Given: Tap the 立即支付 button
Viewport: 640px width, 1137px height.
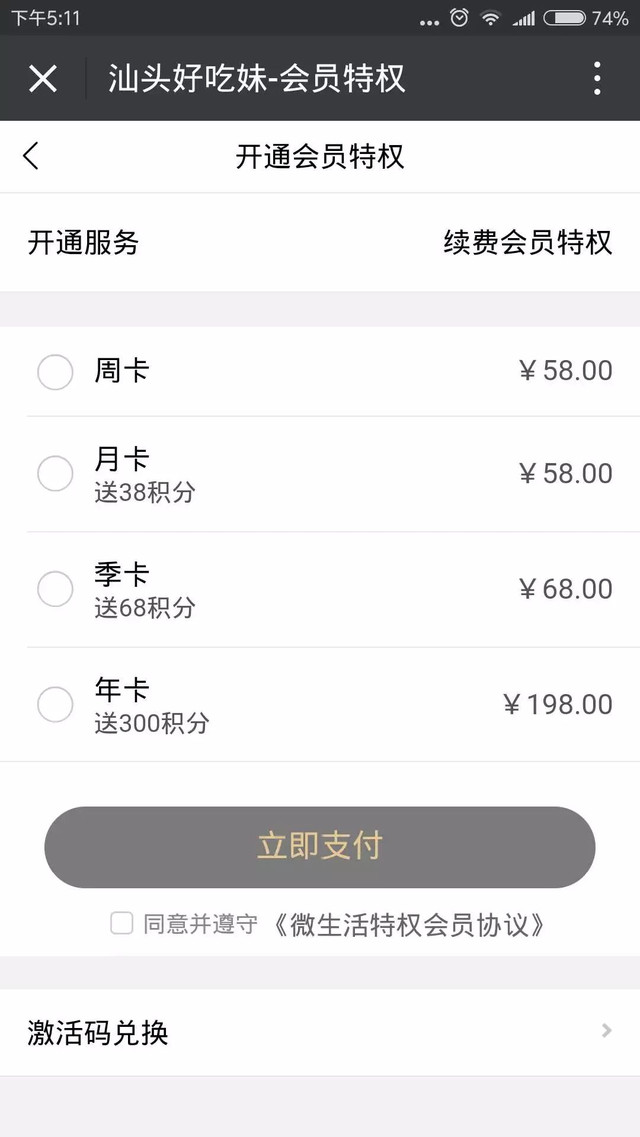Looking at the screenshot, I should click(320, 847).
